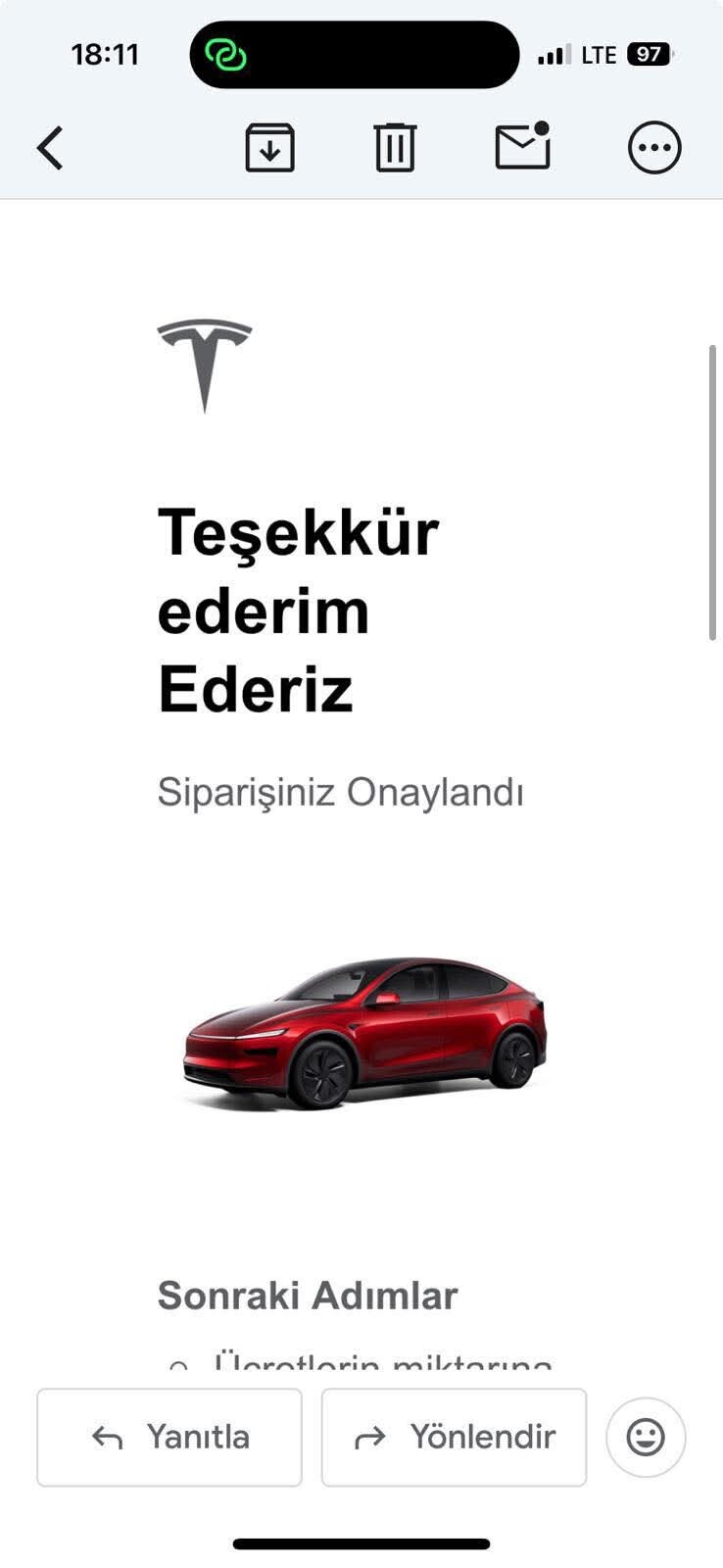723x1568 pixels.
Task: Forward the email with Yönlendir
Action: [454, 1437]
